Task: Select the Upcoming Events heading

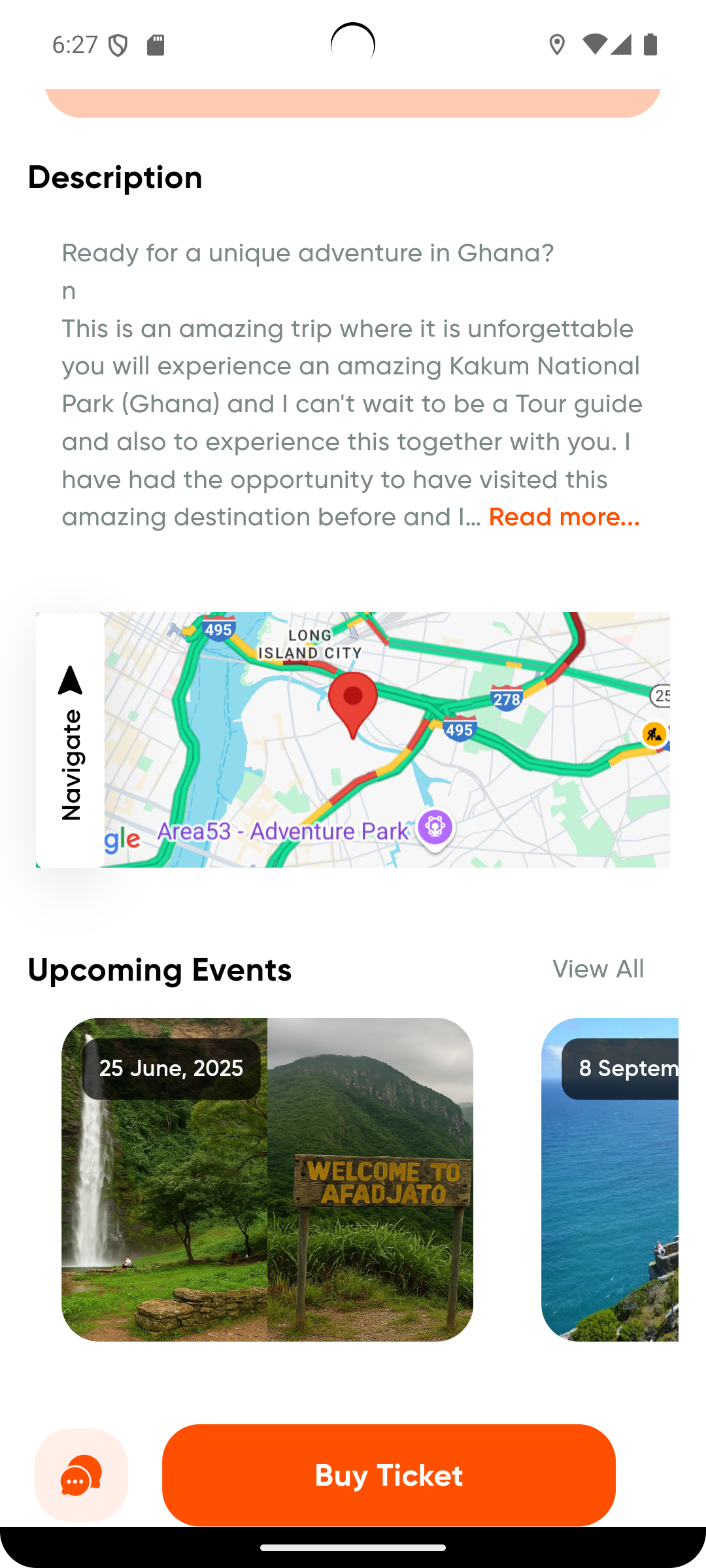Action: coord(160,970)
